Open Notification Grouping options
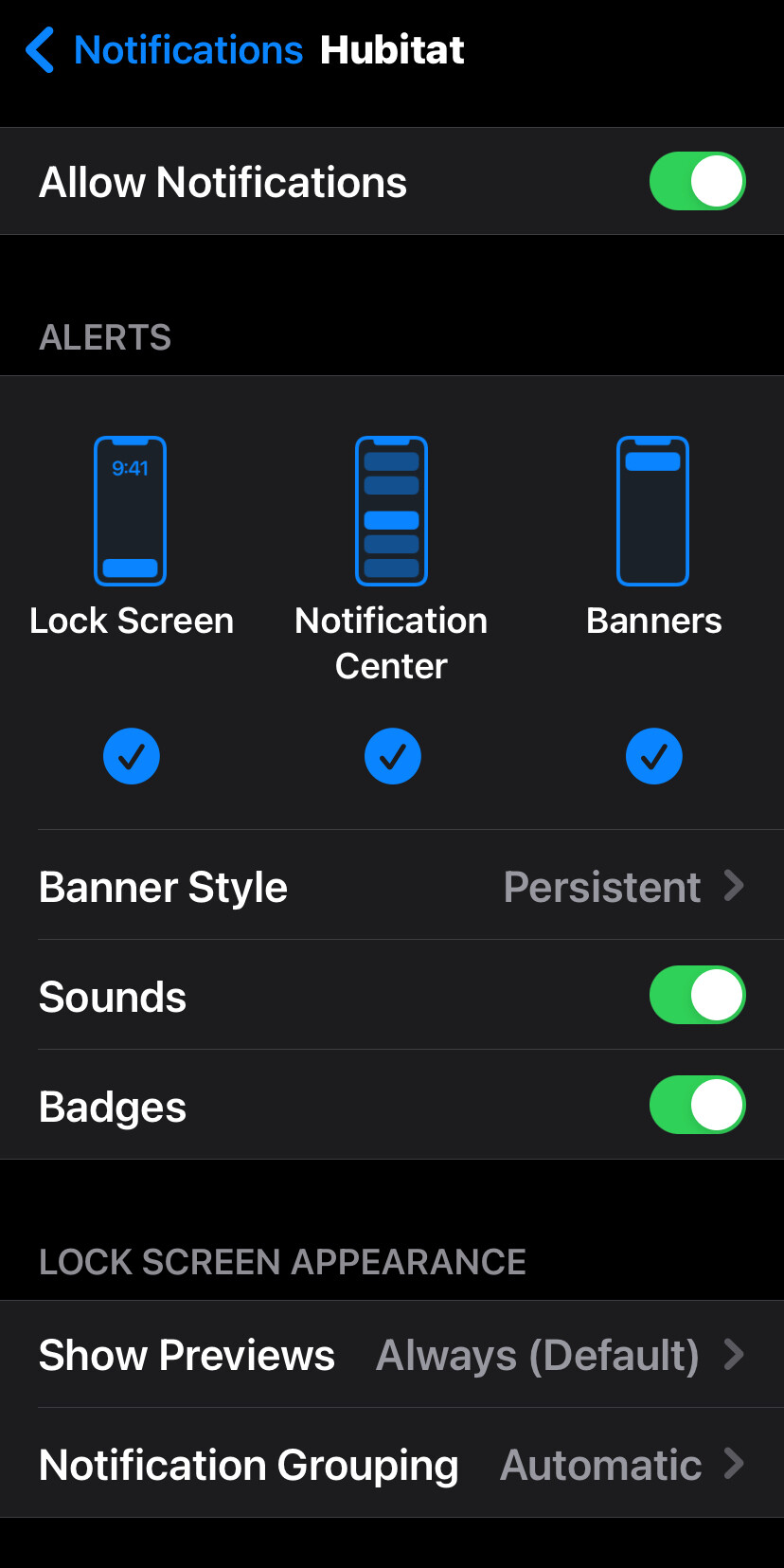This screenshot has width=784, height=1568. point(392,1464)
